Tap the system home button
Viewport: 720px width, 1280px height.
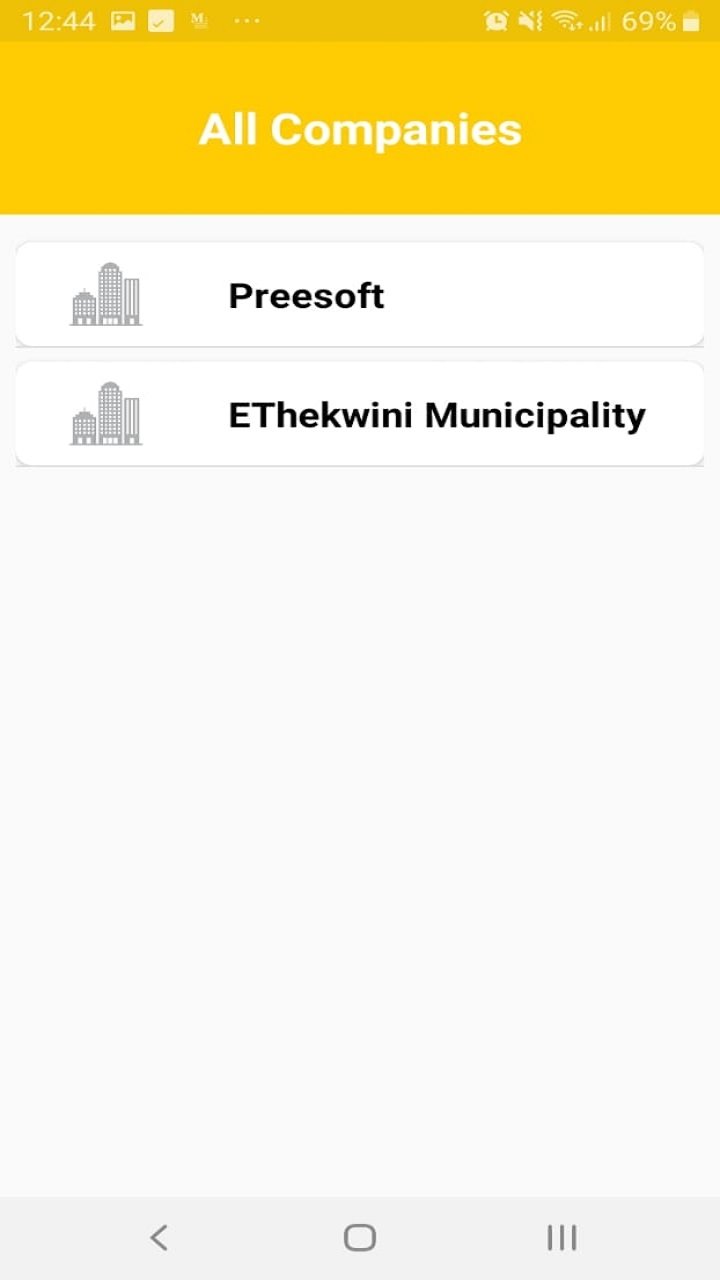[x=360, y=1238]
